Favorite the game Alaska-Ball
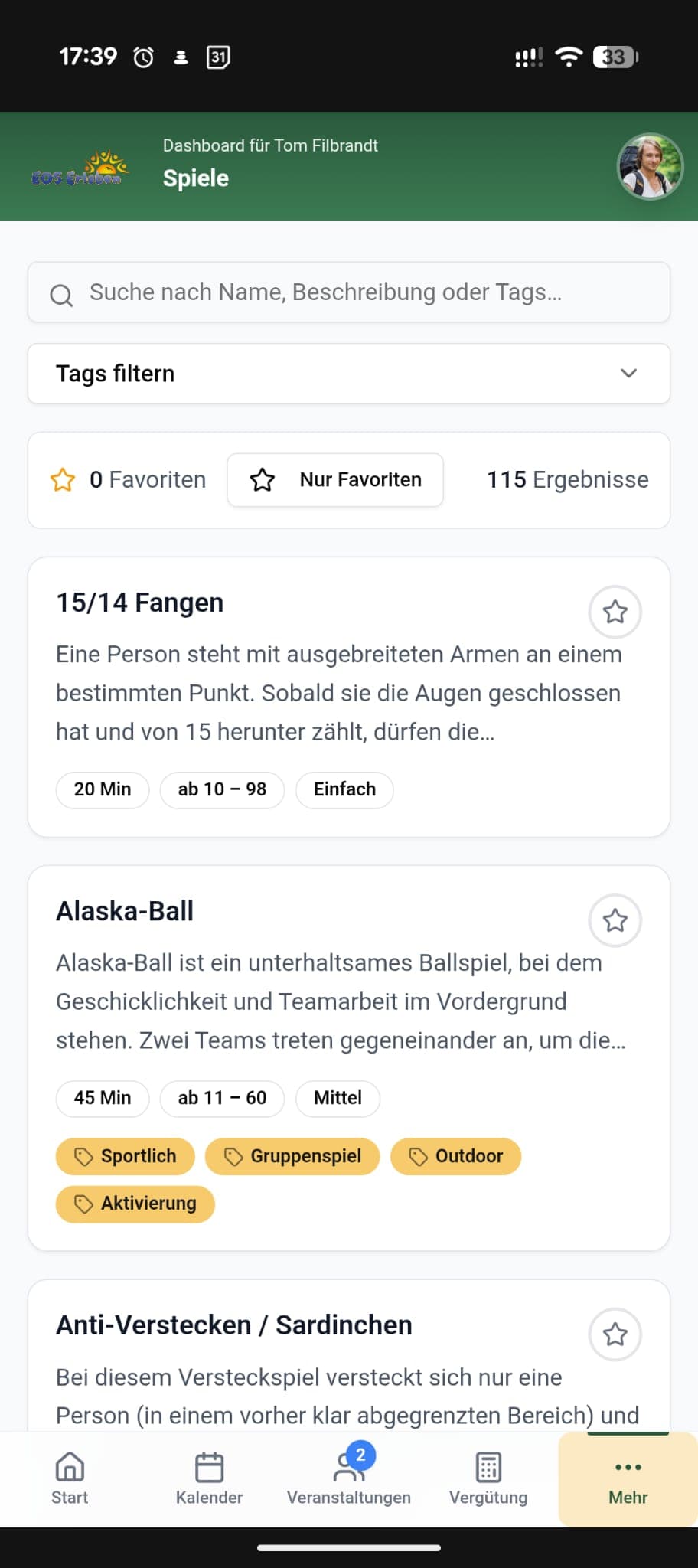The image size is (698, 1568). [615, 921]
